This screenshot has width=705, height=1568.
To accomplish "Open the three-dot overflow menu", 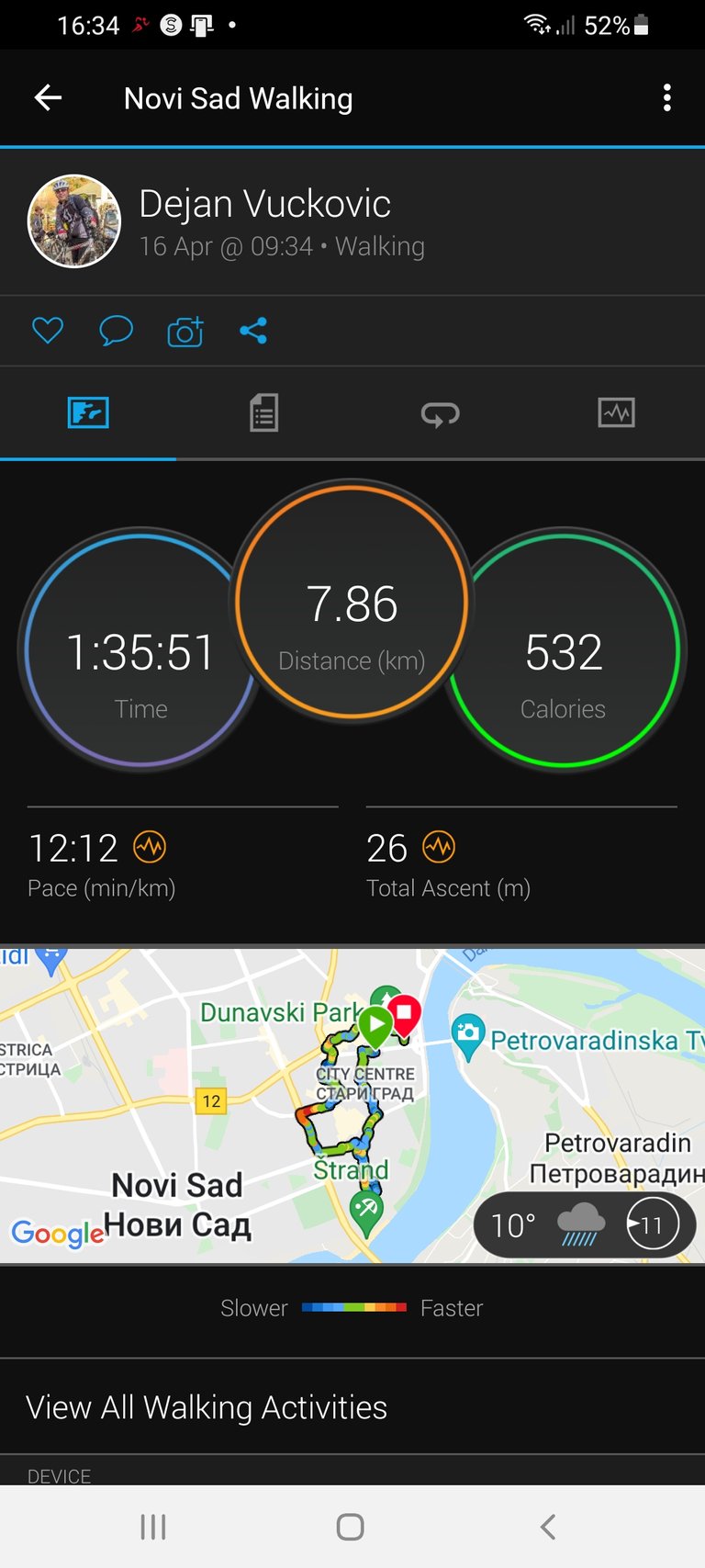I will click(667, 97).
